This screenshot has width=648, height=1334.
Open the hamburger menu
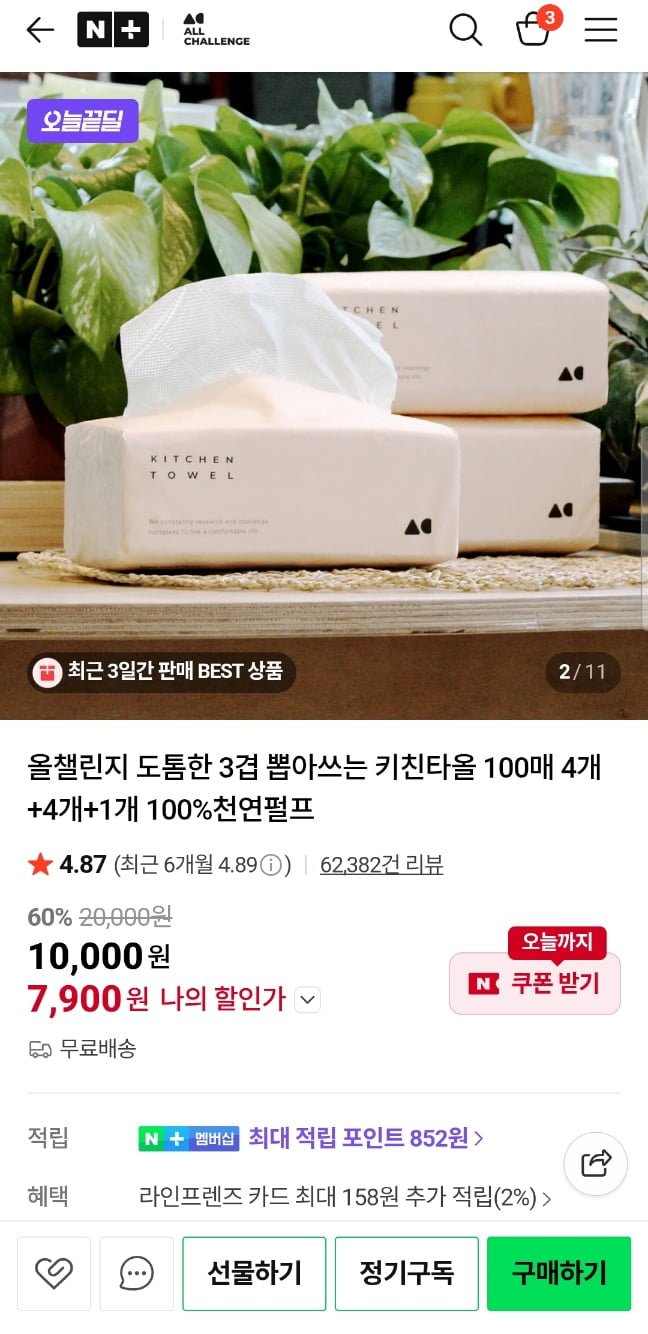point(601,30)
